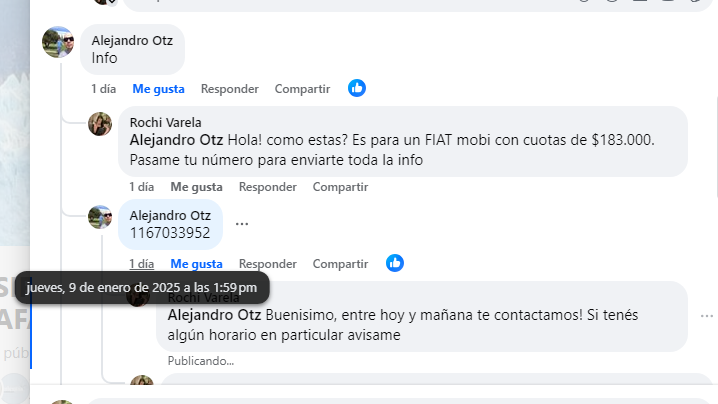The height and width of the screenshot is (404, 718).
Task: Tap Responder under Alejandro's Info comment
Action: pos(229,88)
